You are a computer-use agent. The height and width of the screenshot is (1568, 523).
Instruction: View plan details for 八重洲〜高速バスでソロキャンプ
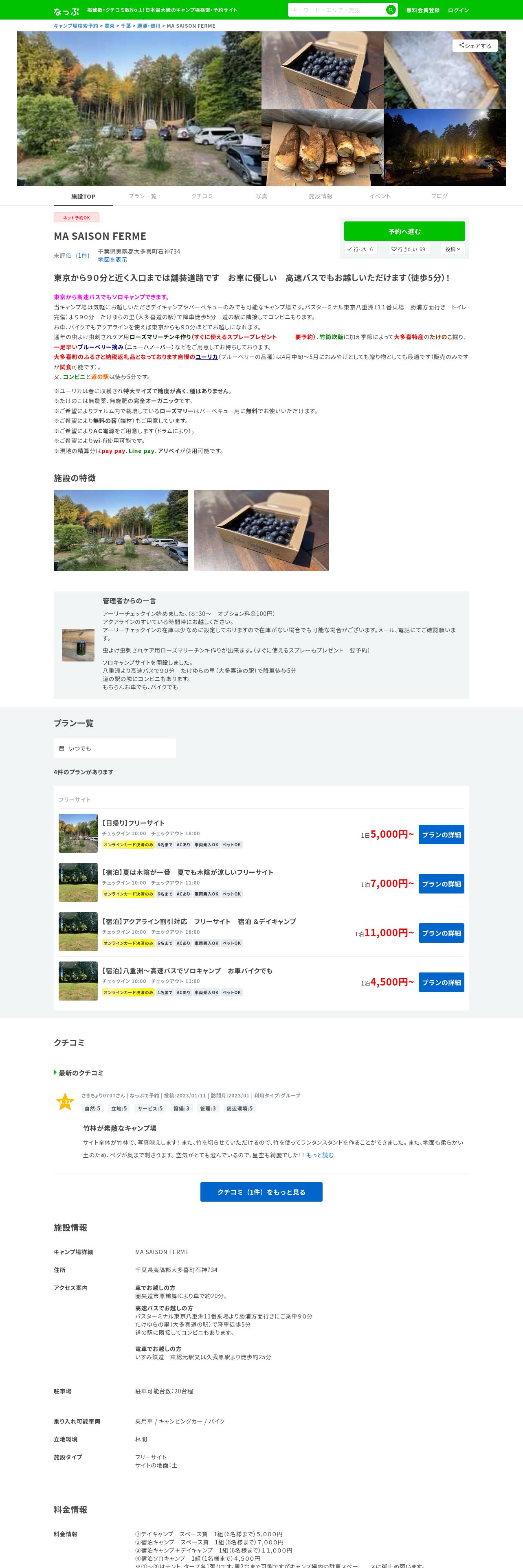(x=441, y=982)
